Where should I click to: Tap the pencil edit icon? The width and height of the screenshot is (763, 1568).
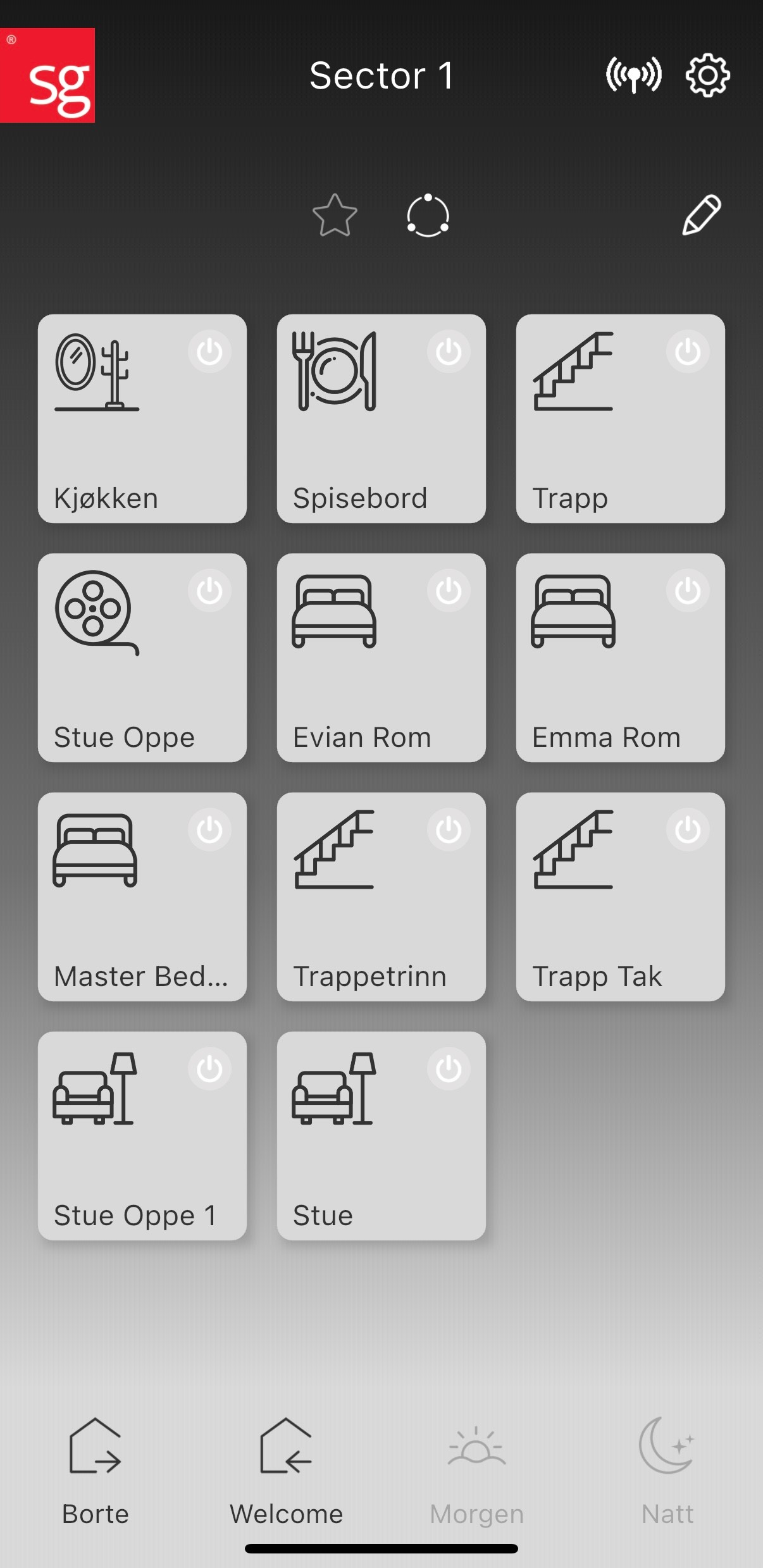pos(701,215)
